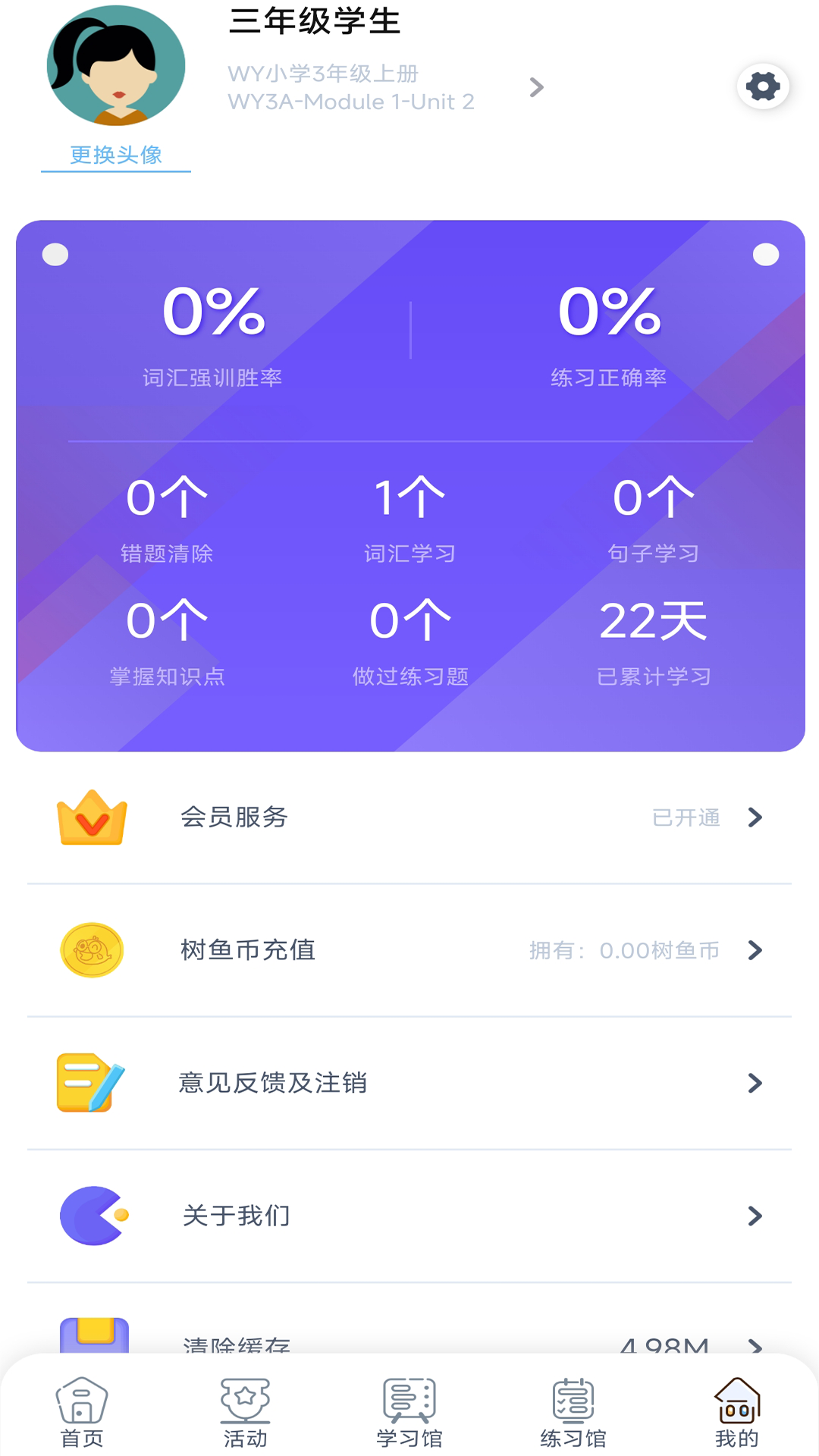
Task: Switch to the 练习馆 tab
Action: click(571, 1410)
